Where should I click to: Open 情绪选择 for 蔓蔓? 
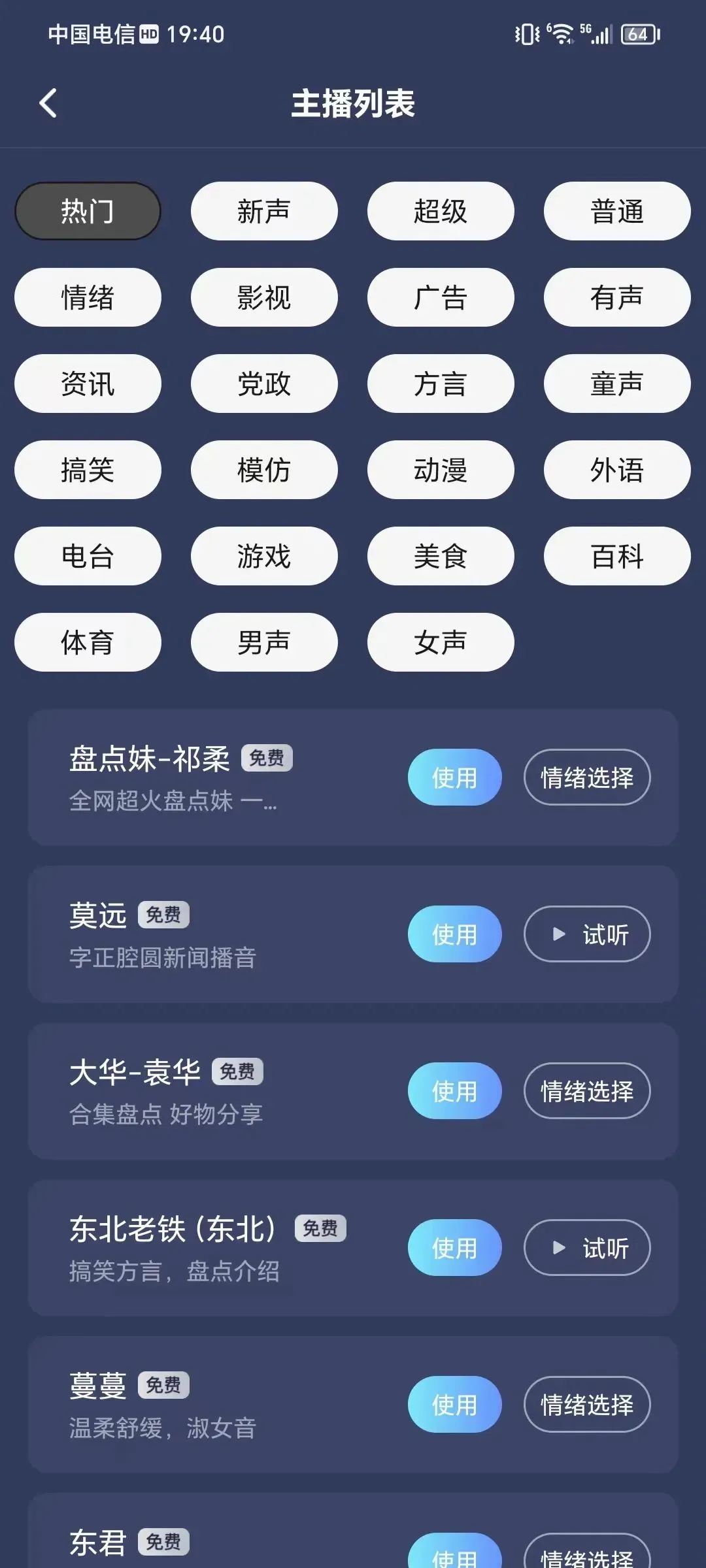tap(587, 1405)
